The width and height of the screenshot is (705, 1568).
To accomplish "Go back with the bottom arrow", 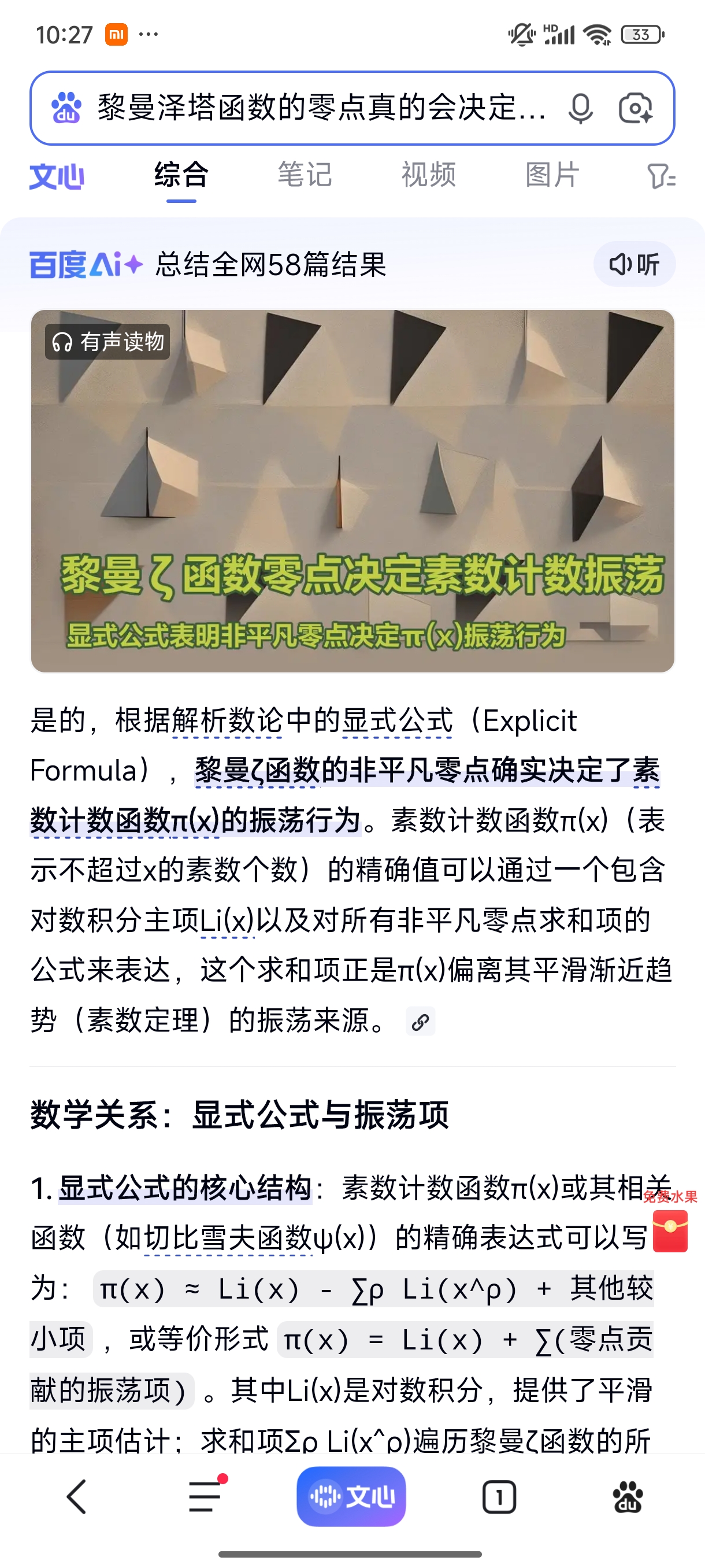I will click(77, 1497).
